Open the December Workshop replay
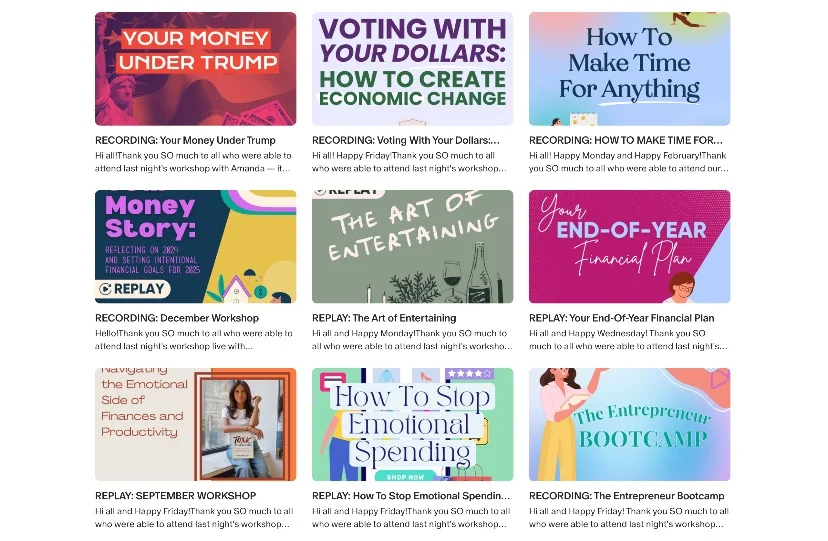This screenshot has width=828, height=541. 195,247
